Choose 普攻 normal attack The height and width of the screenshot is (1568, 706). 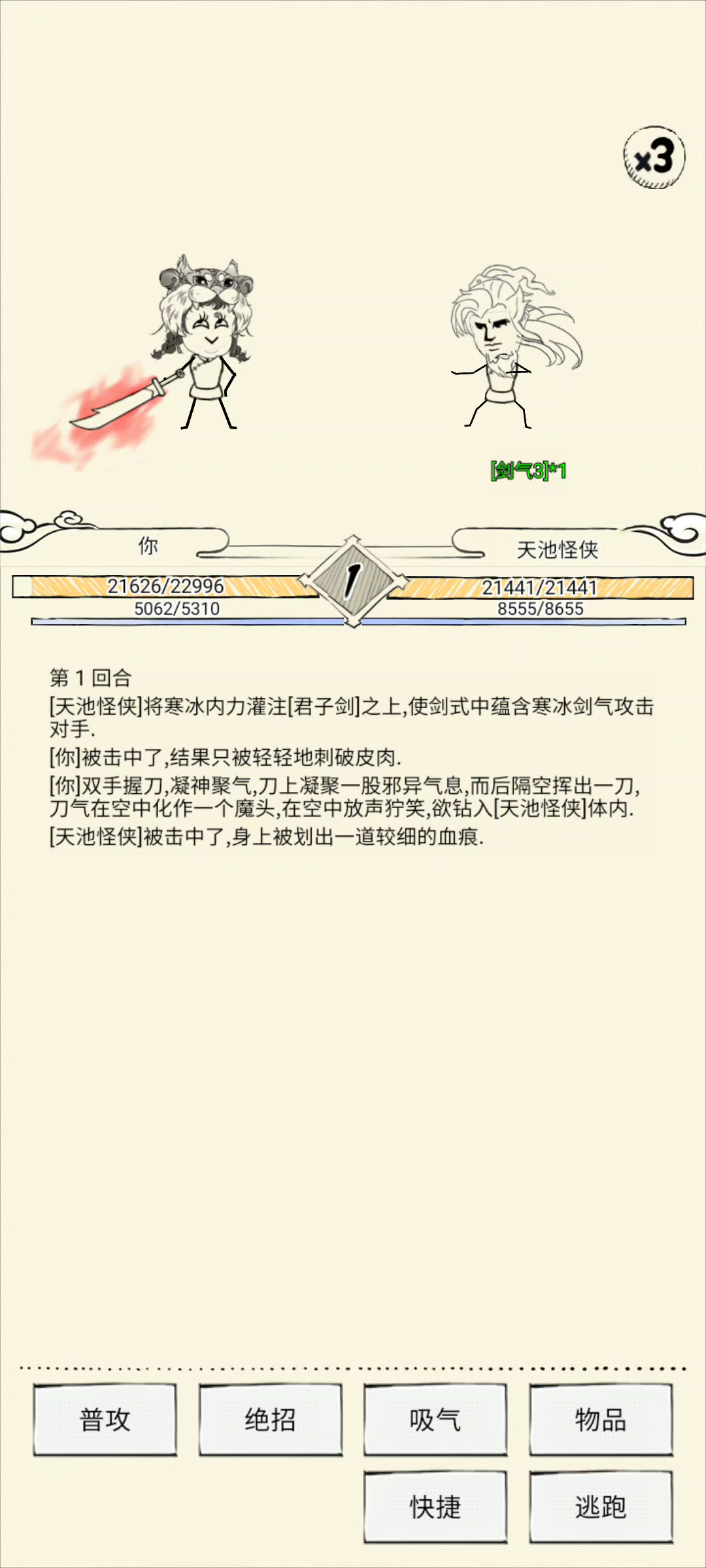pyautogui.click(x=105, y=1419)
